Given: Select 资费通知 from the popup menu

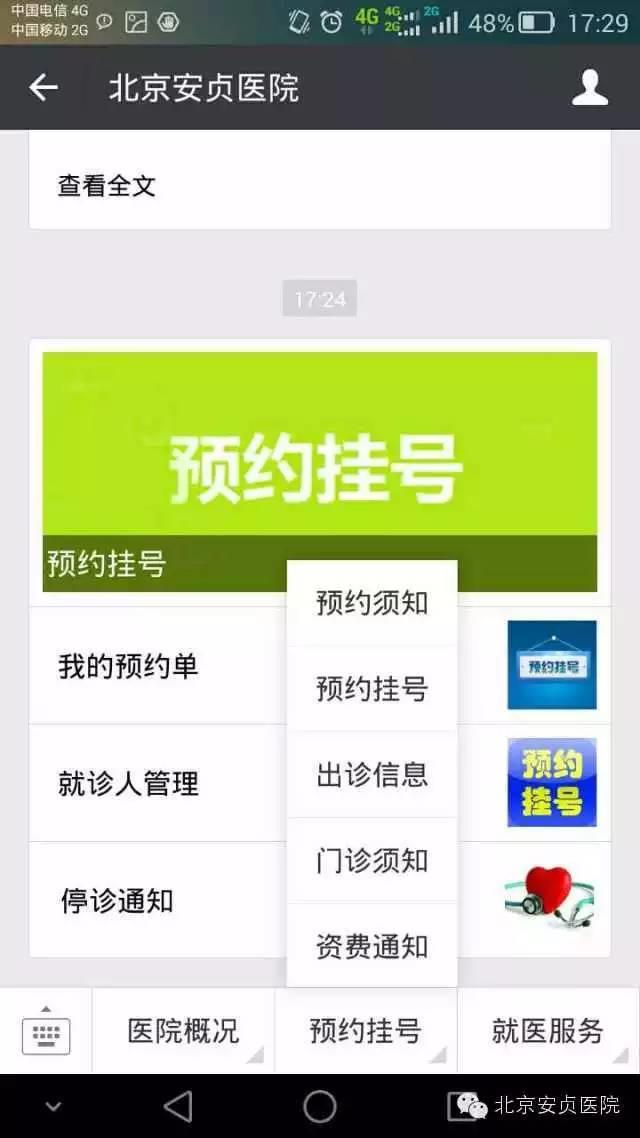Looking at the screenshot, I should [372, 946].
